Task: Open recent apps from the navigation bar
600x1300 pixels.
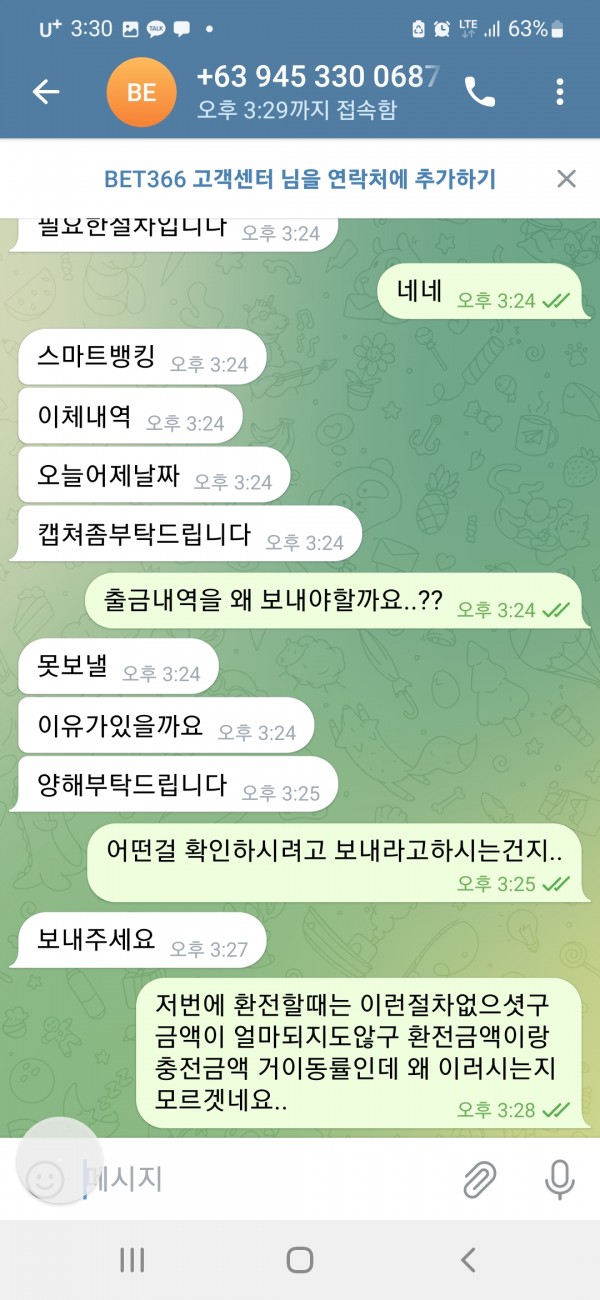Action: pos(132,1260)
